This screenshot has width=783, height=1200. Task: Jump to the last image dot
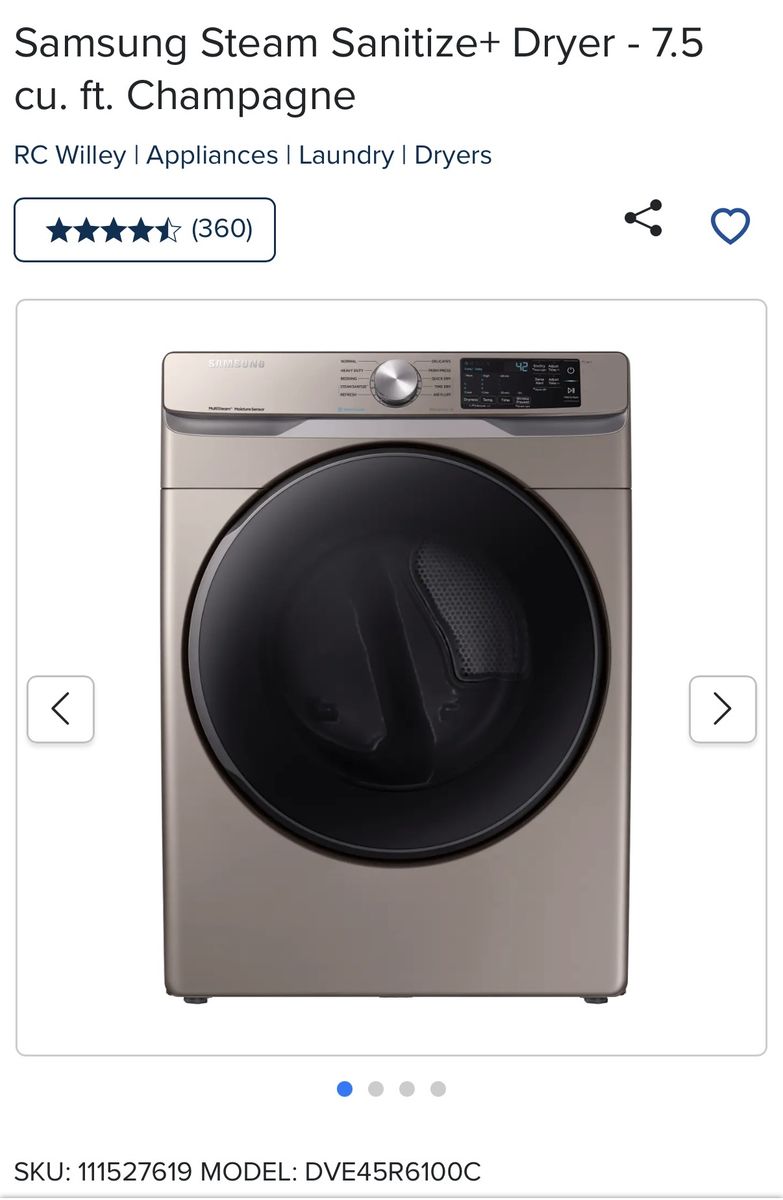click(x=438, y=1089)
